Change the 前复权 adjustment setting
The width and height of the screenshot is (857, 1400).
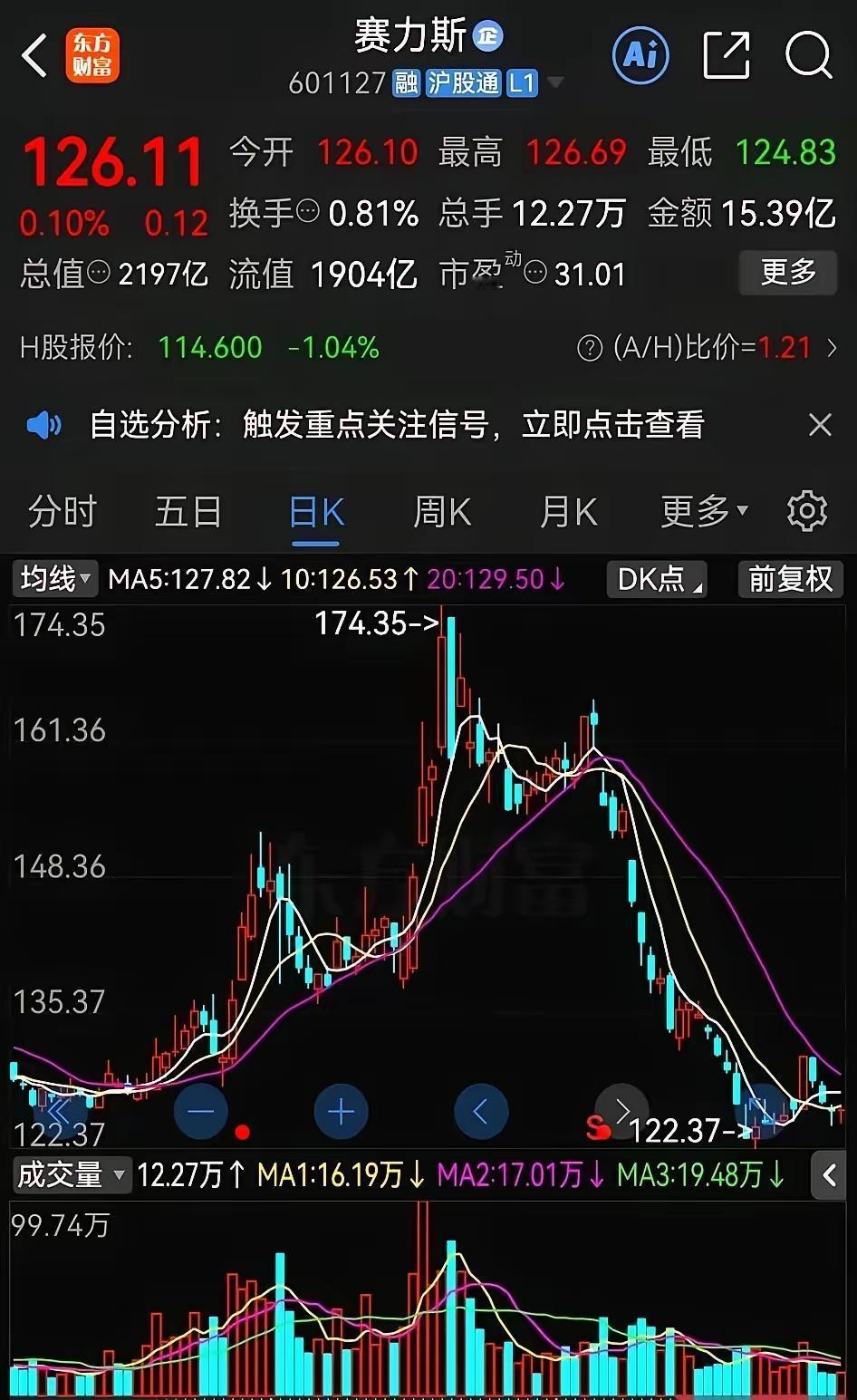(790, 579)
